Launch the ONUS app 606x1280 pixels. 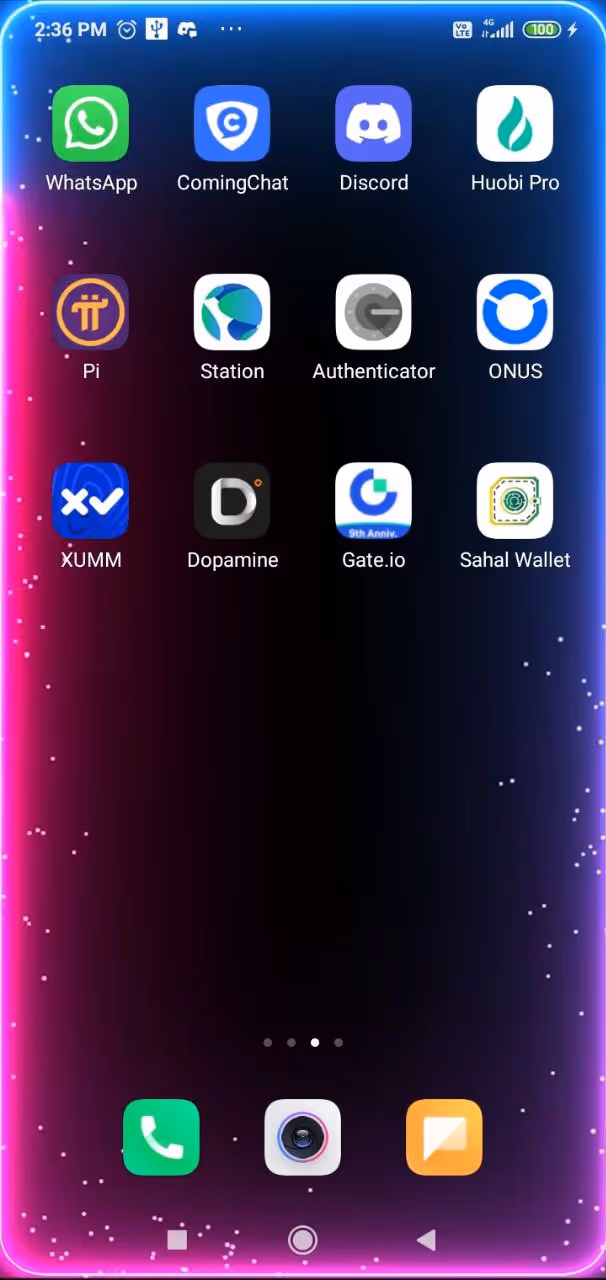click(515, 312)
